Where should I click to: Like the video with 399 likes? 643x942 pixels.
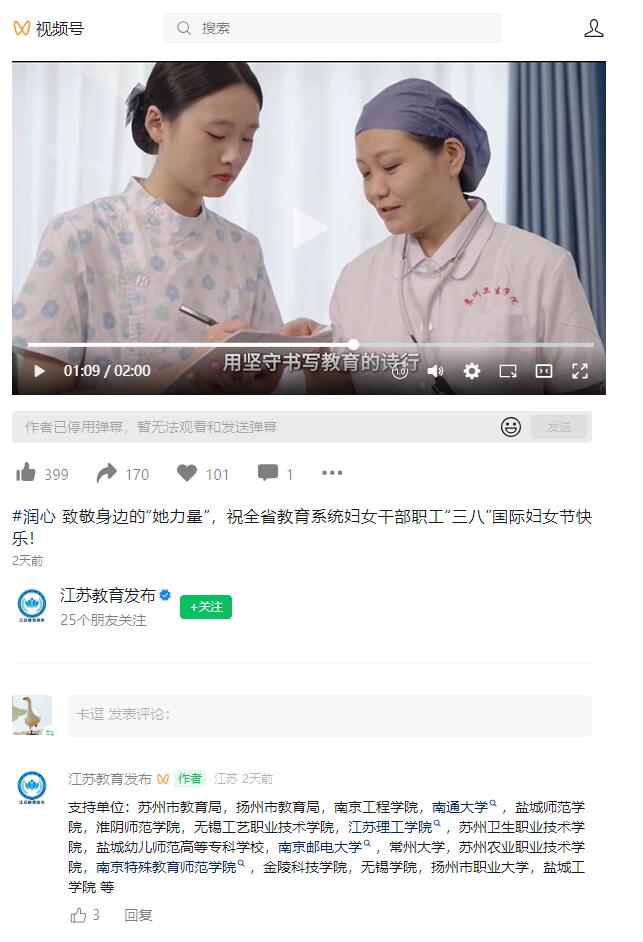[x=27, y=473]
